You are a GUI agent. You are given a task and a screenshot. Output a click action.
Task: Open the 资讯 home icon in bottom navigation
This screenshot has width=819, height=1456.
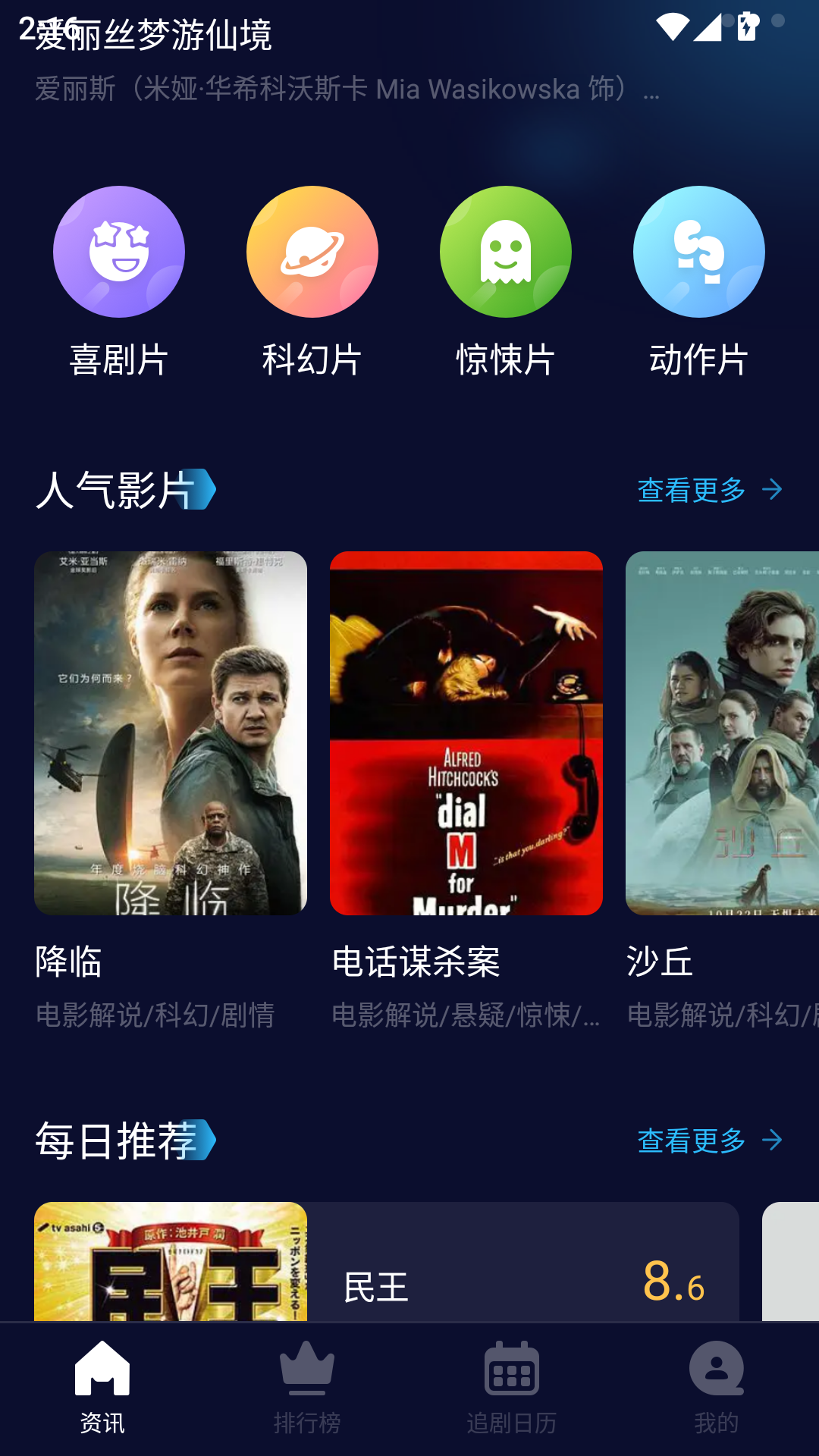(x=102, y=1371)
